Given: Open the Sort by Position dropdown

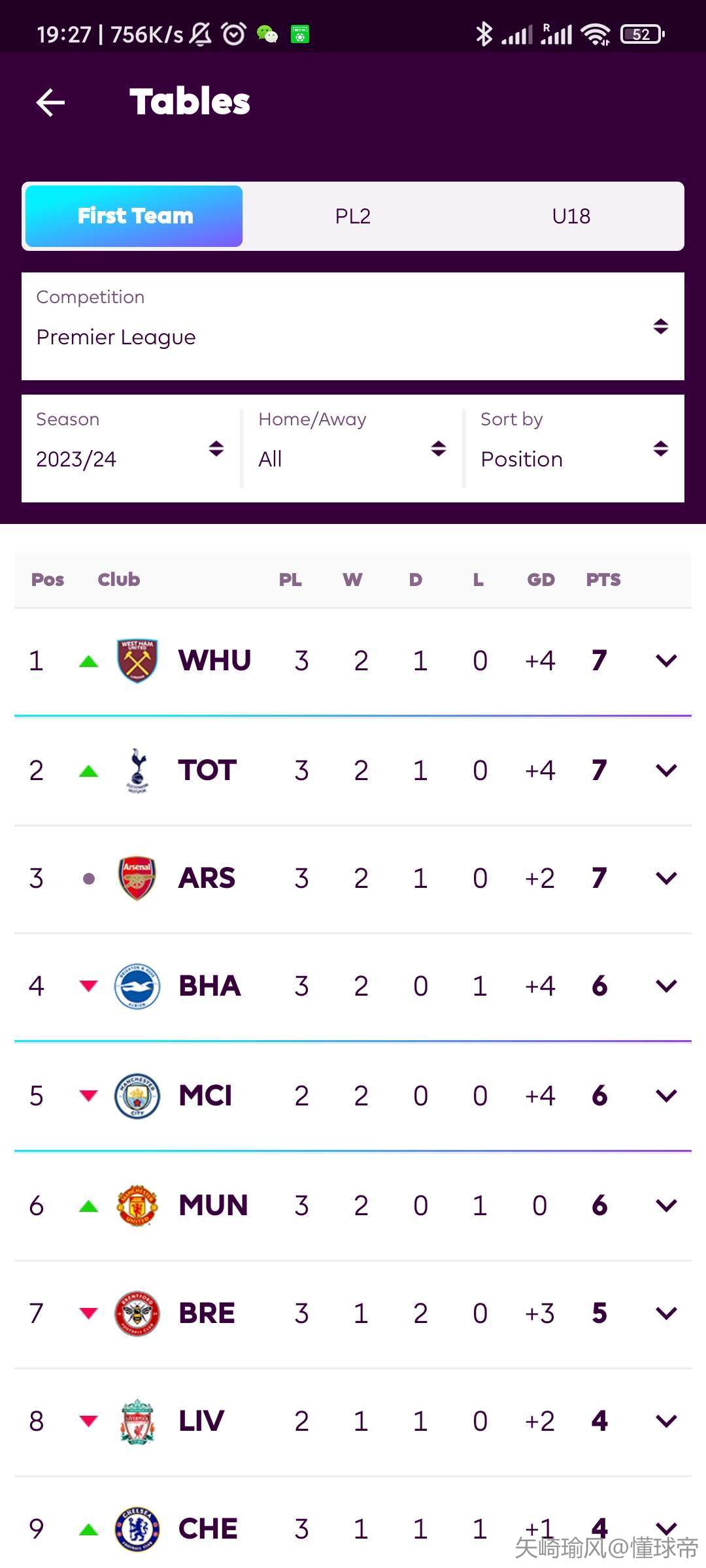Looking at the screenshot, I should click(x=575, y=448).
